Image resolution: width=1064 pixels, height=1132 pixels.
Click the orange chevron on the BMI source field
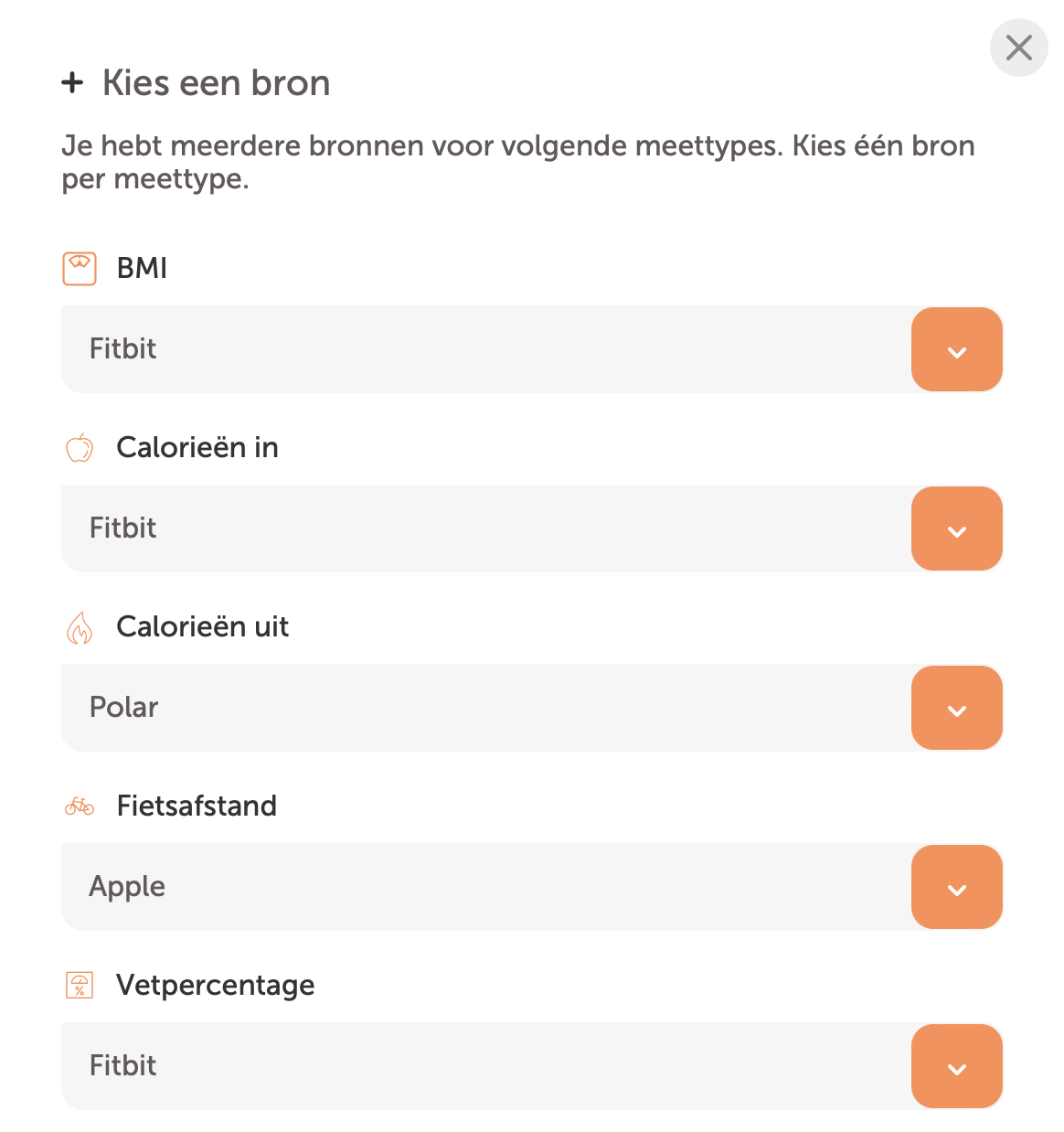tap(956, 348)
